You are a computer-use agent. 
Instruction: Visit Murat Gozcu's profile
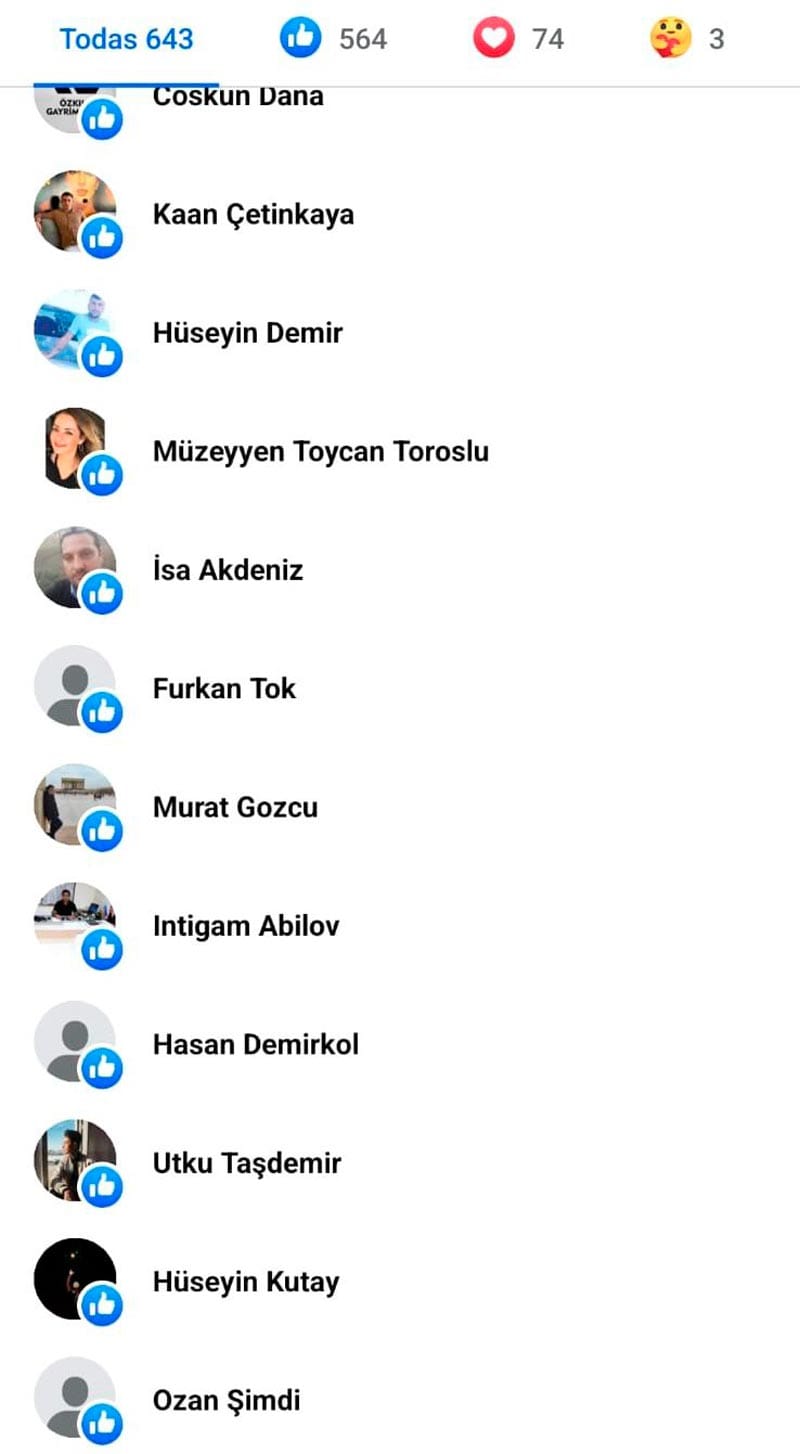(235, 807)
